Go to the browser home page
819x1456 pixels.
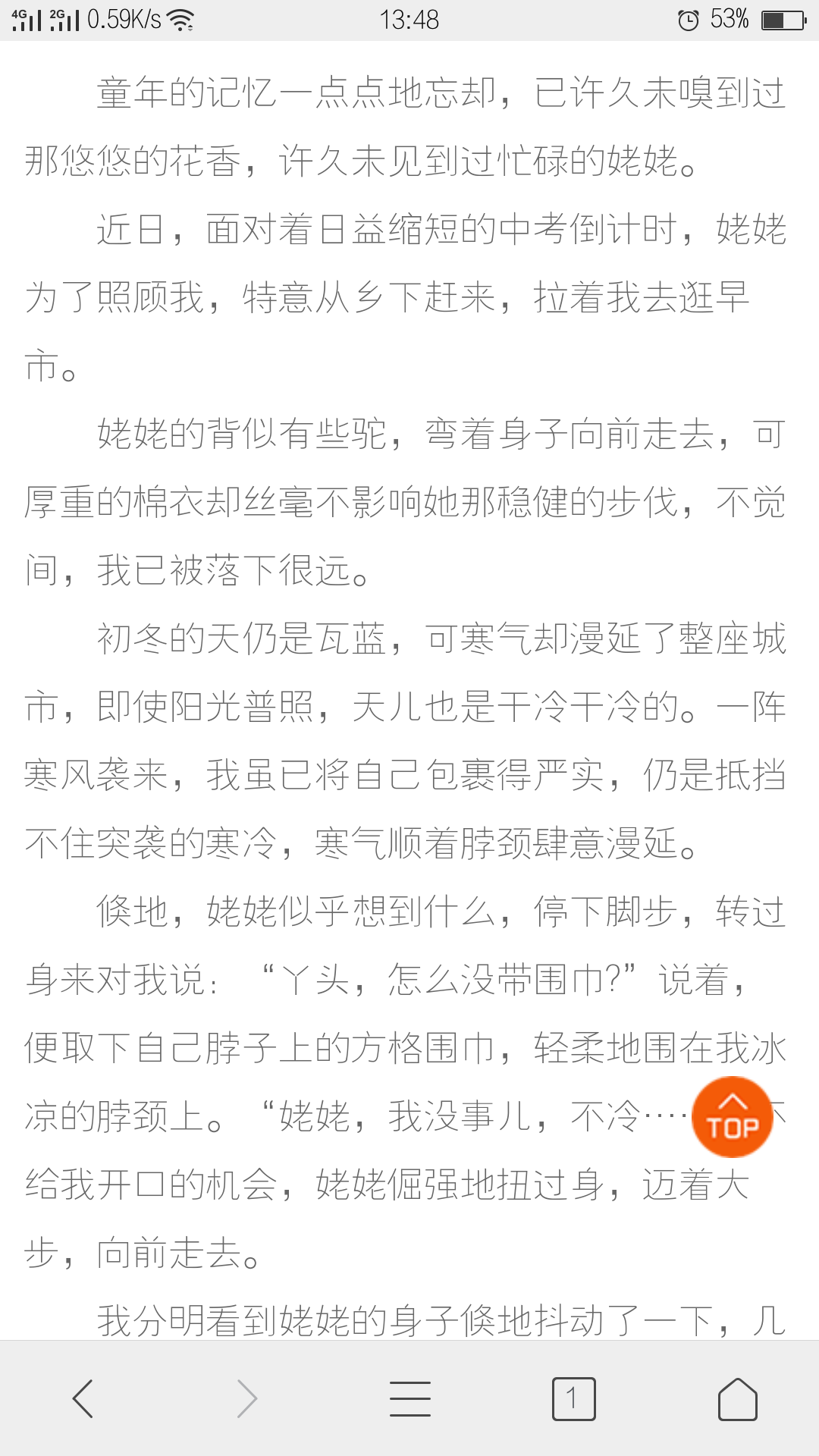click(738, 1398)
